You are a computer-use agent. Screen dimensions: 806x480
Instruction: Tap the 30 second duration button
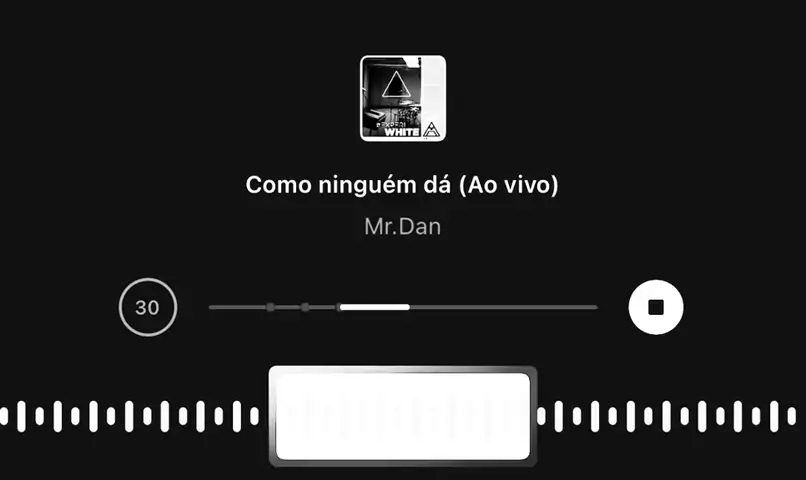tap(147, 307)
